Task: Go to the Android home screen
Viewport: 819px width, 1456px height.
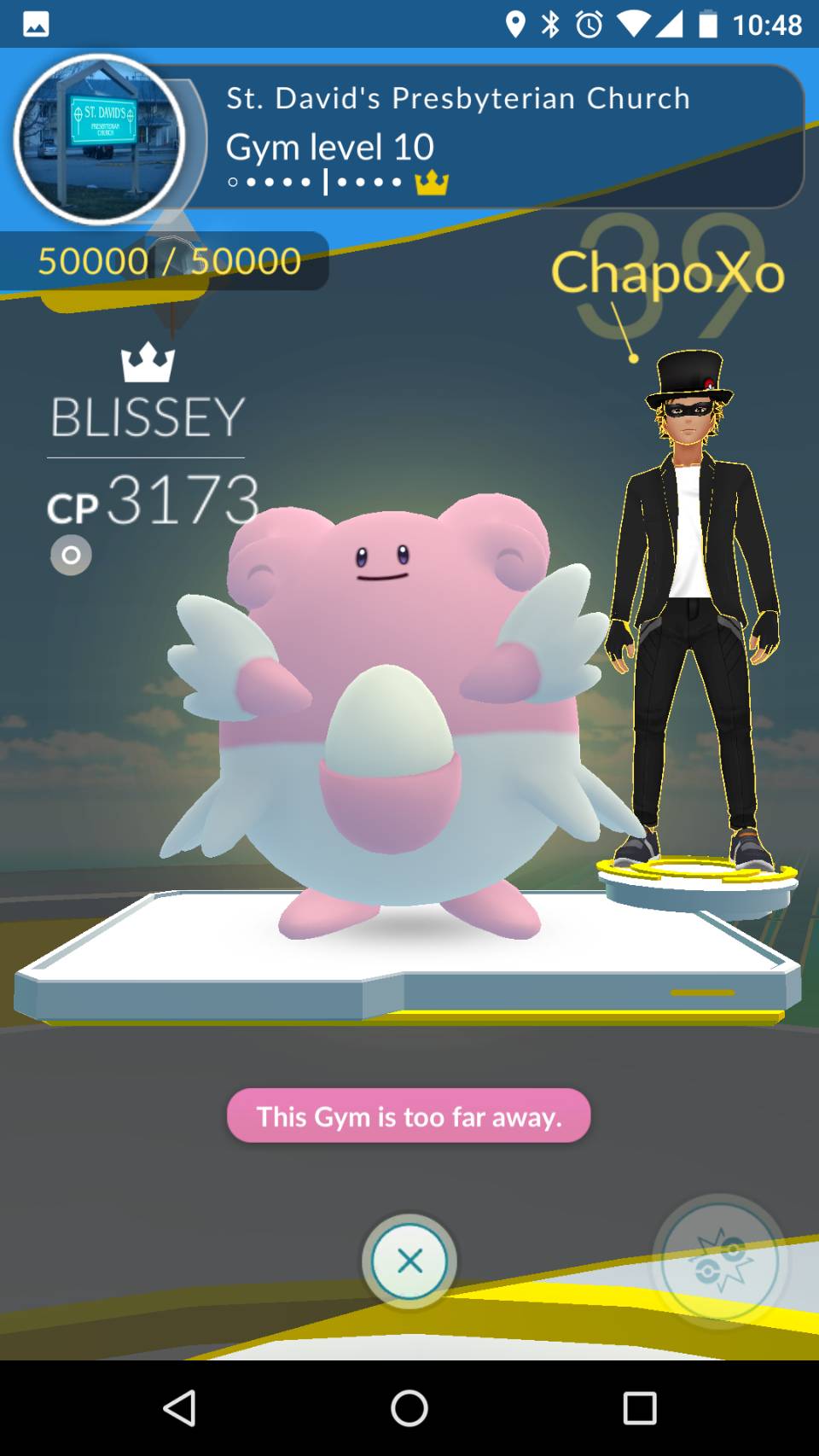Action: [x=409, y=1408]
